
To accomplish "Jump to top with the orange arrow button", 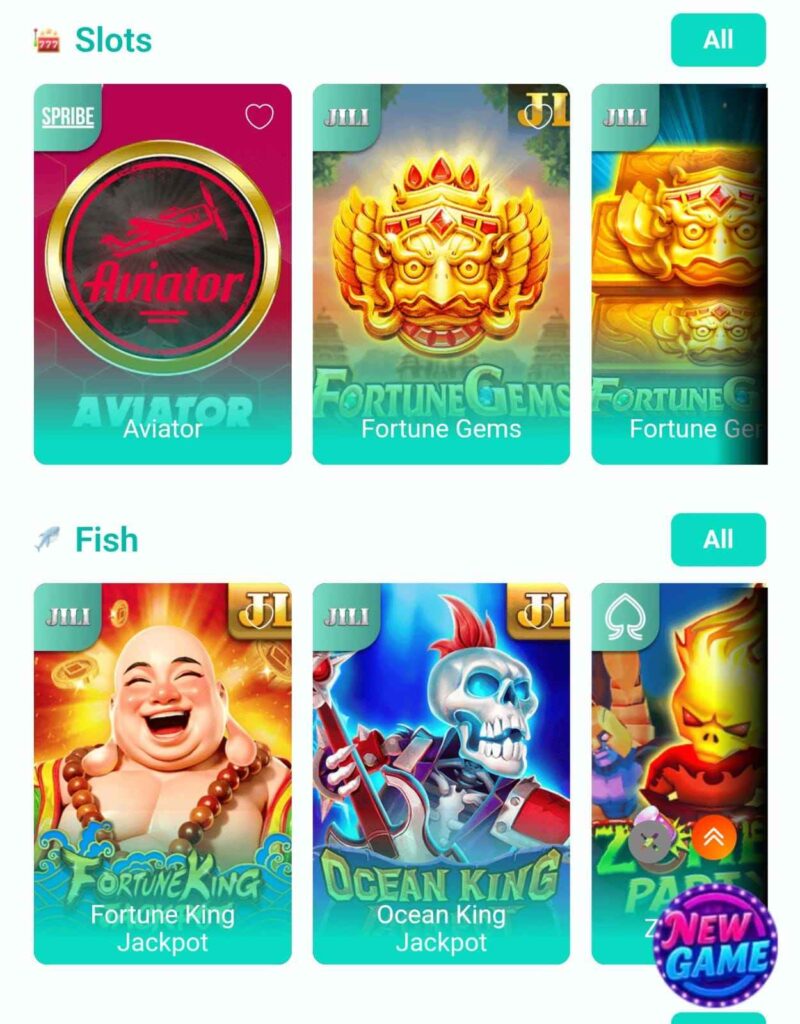I will pyautogui.click(x=713, y=839).
